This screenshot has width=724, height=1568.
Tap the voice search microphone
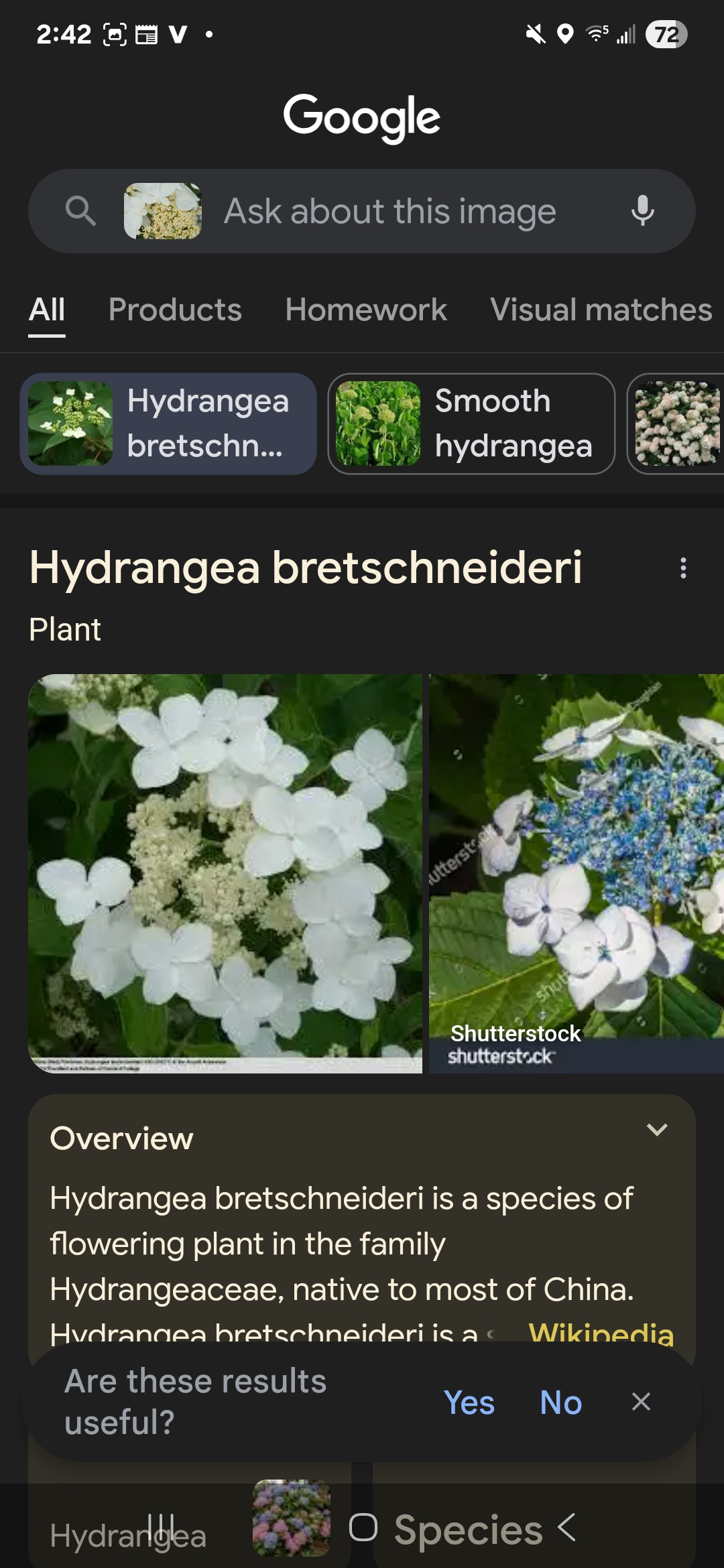pos(642,211)
